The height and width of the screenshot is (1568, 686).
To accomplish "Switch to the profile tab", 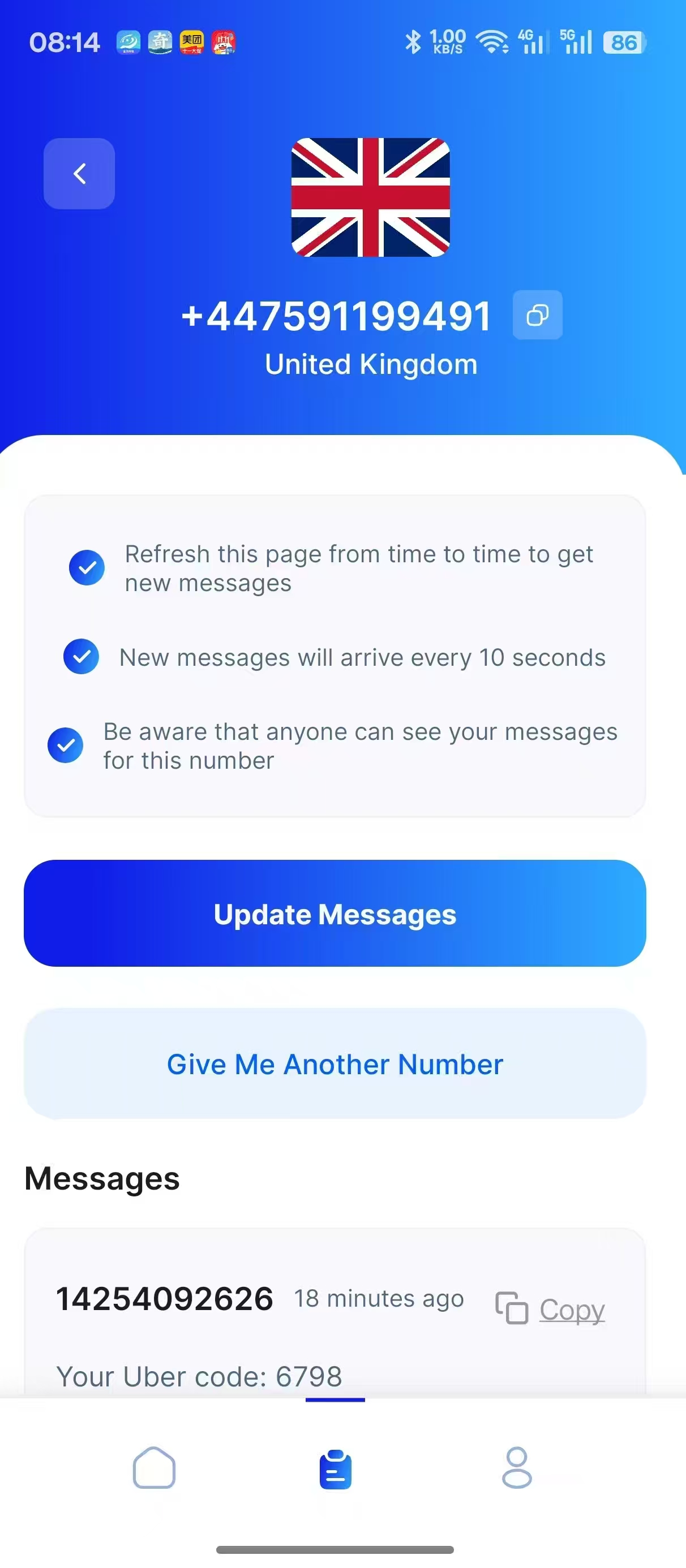I will 517,1467.
